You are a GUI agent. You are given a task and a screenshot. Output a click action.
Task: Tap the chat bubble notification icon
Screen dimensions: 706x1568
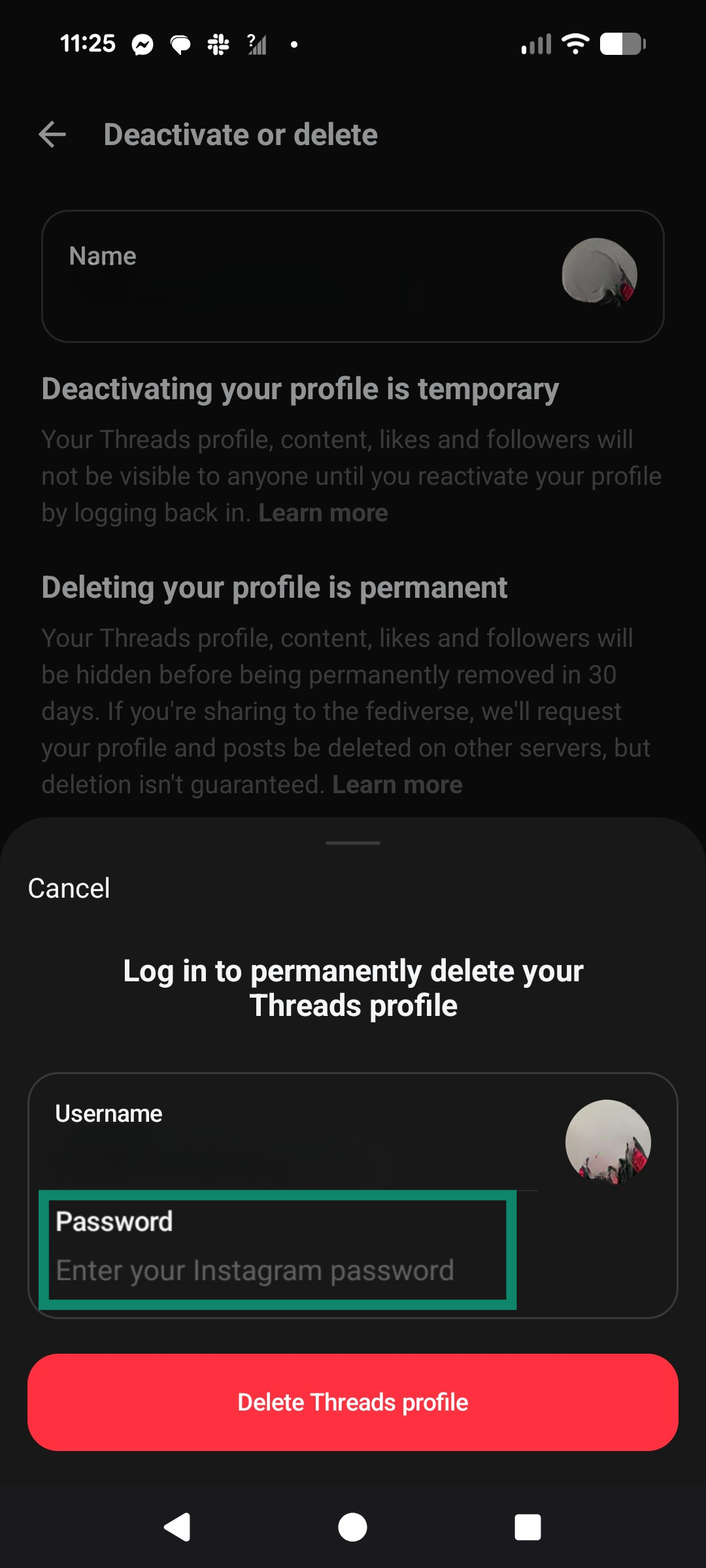(x=179, y=42)
